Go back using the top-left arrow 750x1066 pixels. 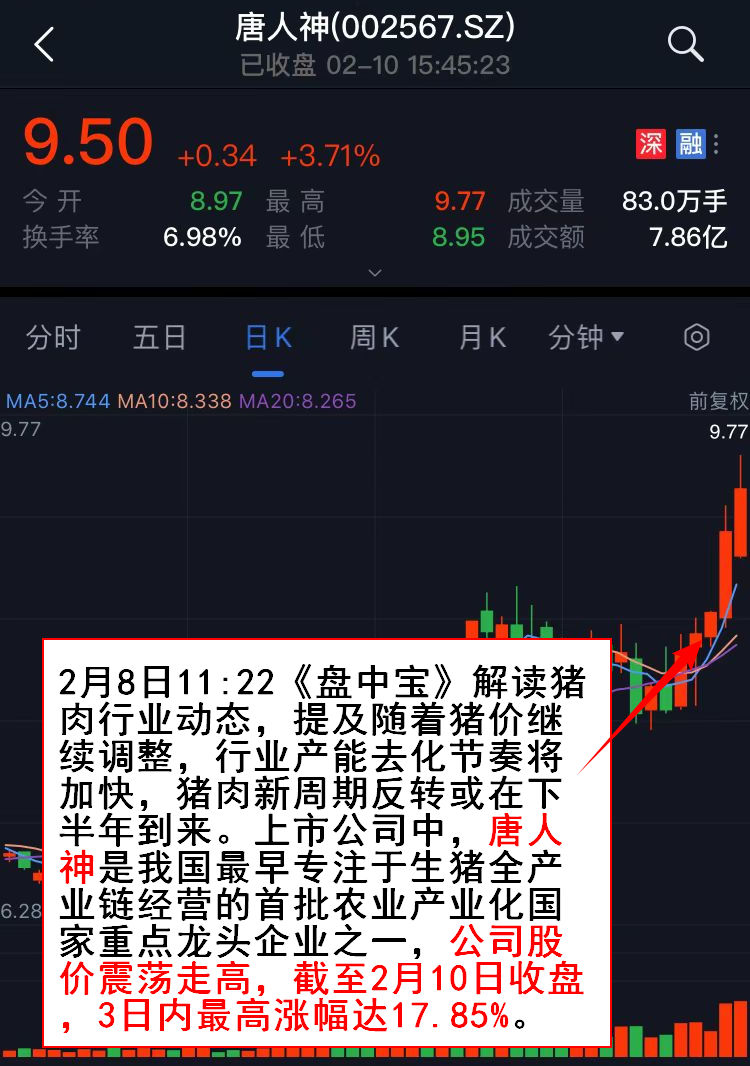(x=43, y=45)
